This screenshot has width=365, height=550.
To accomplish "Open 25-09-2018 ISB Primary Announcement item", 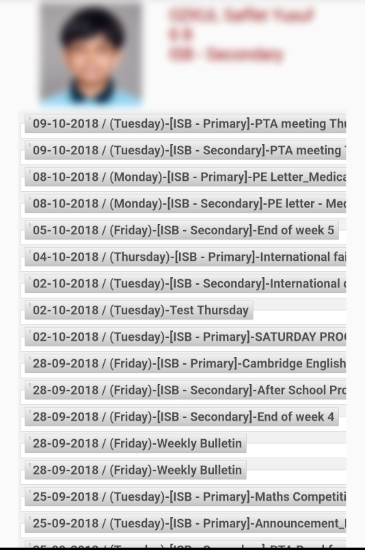I will coord(185,524).
